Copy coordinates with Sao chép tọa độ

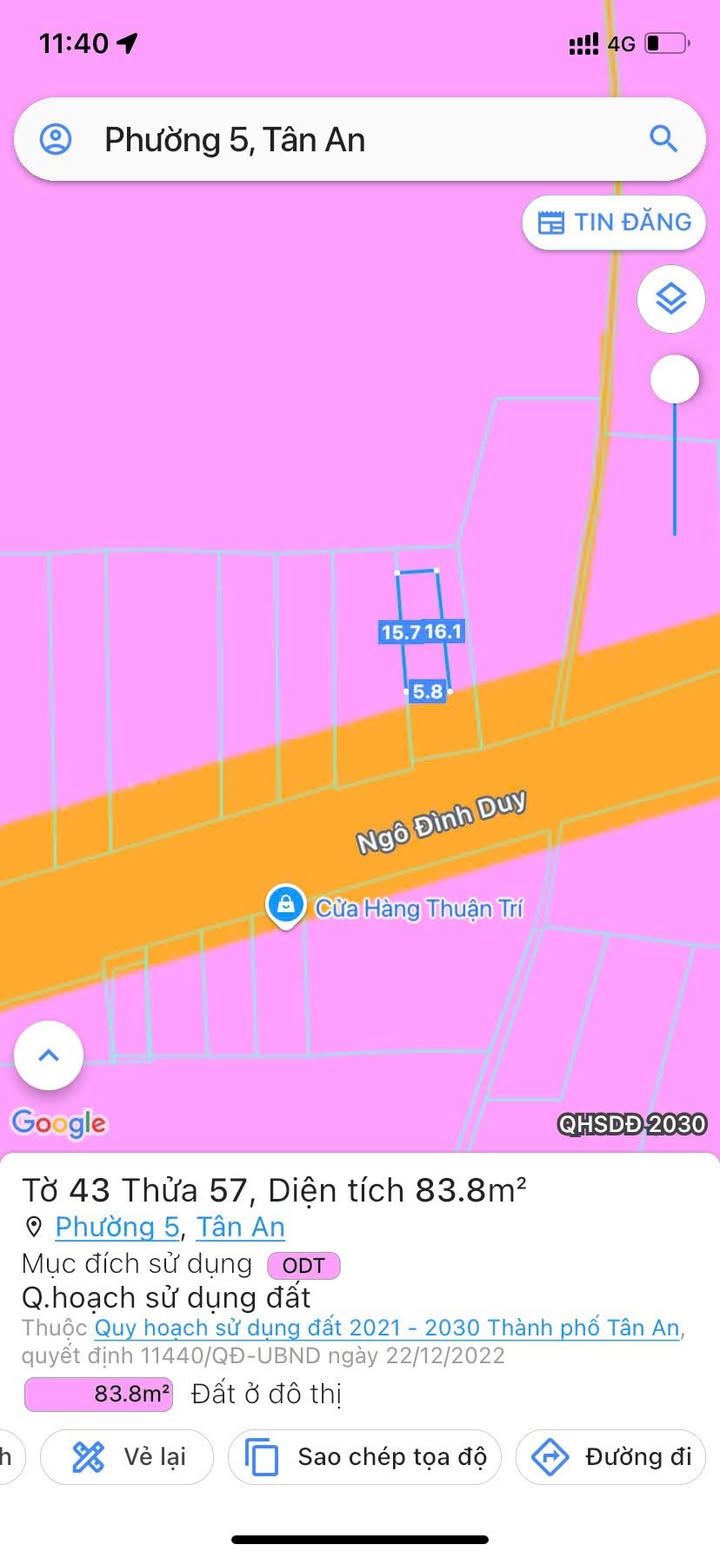click(365, 1457)
